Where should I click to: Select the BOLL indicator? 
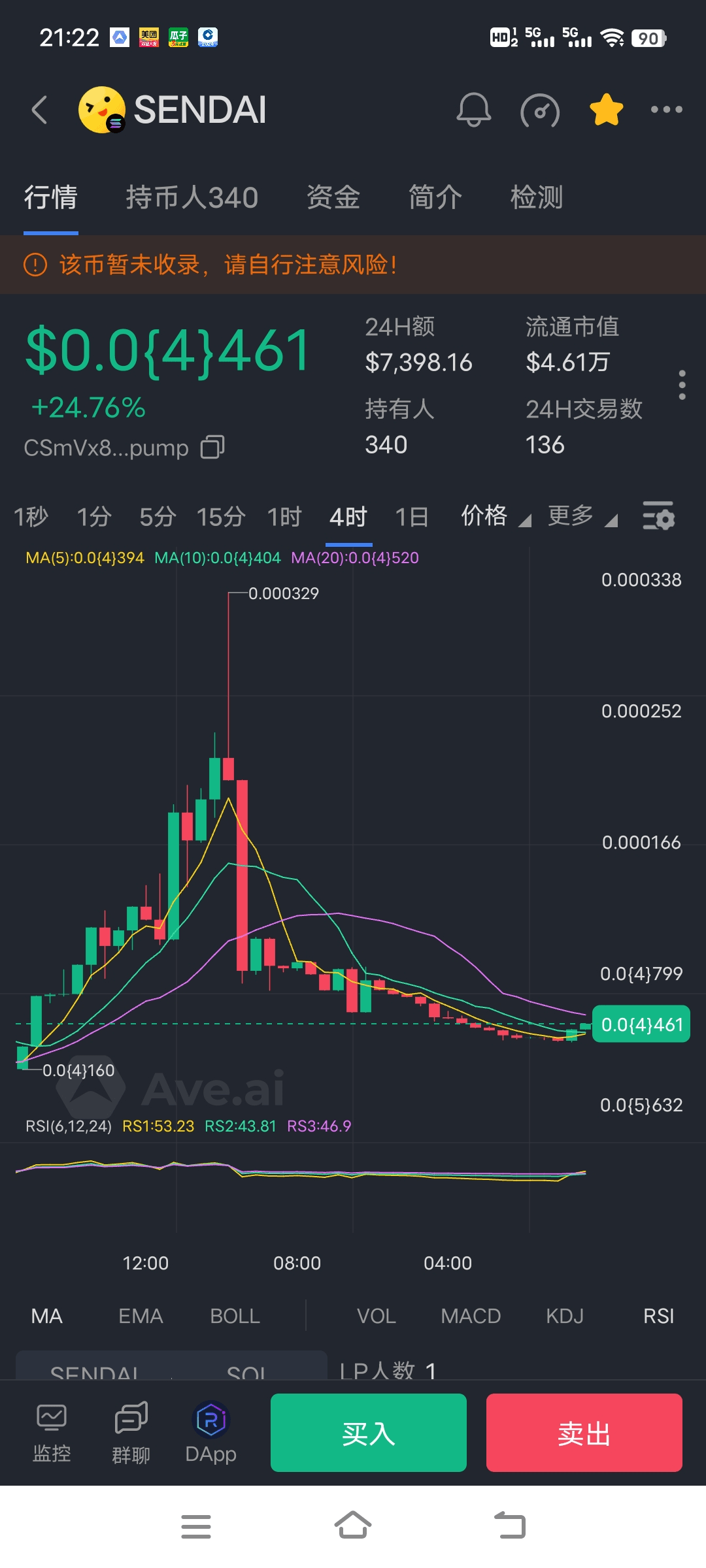pos(235,1316)
